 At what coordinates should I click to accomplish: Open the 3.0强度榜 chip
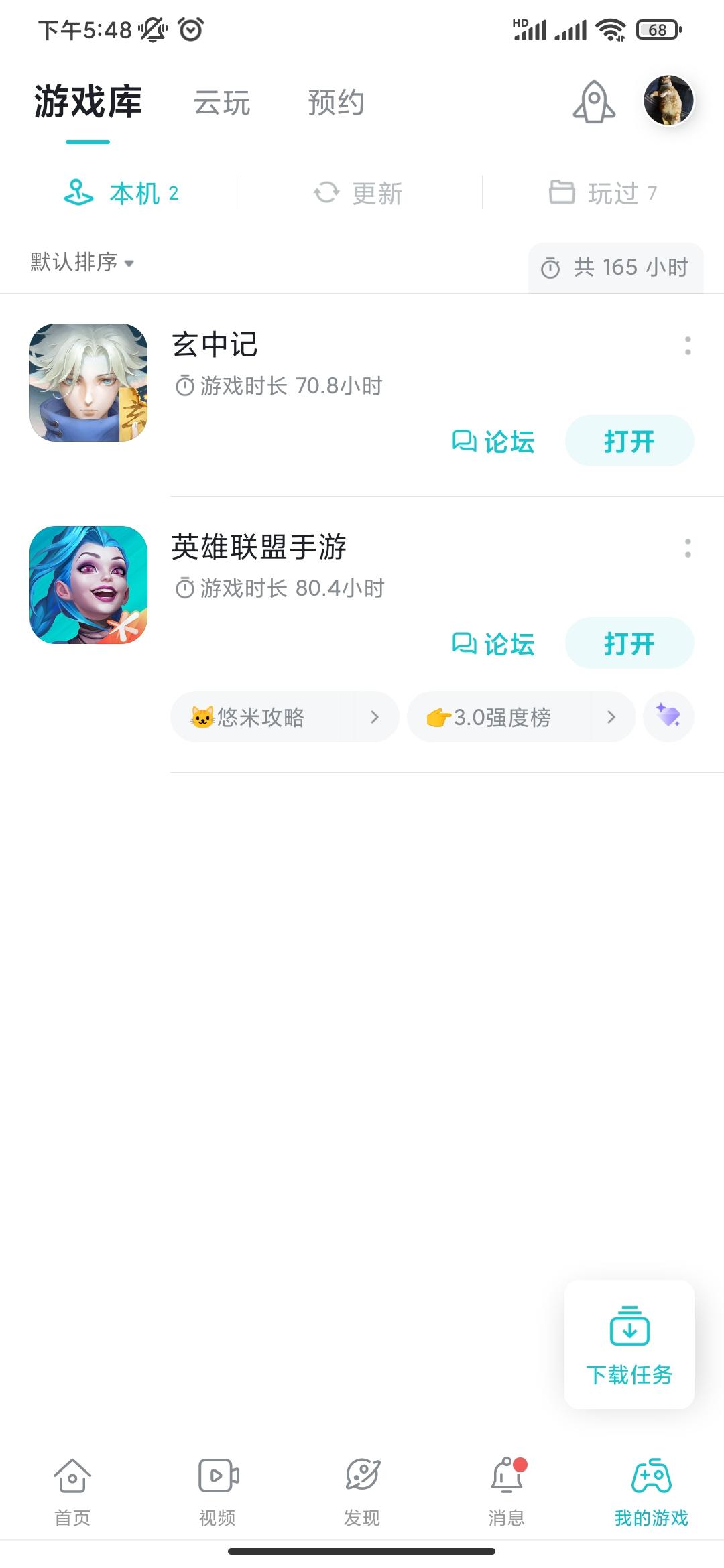click(x=520, y=717)
